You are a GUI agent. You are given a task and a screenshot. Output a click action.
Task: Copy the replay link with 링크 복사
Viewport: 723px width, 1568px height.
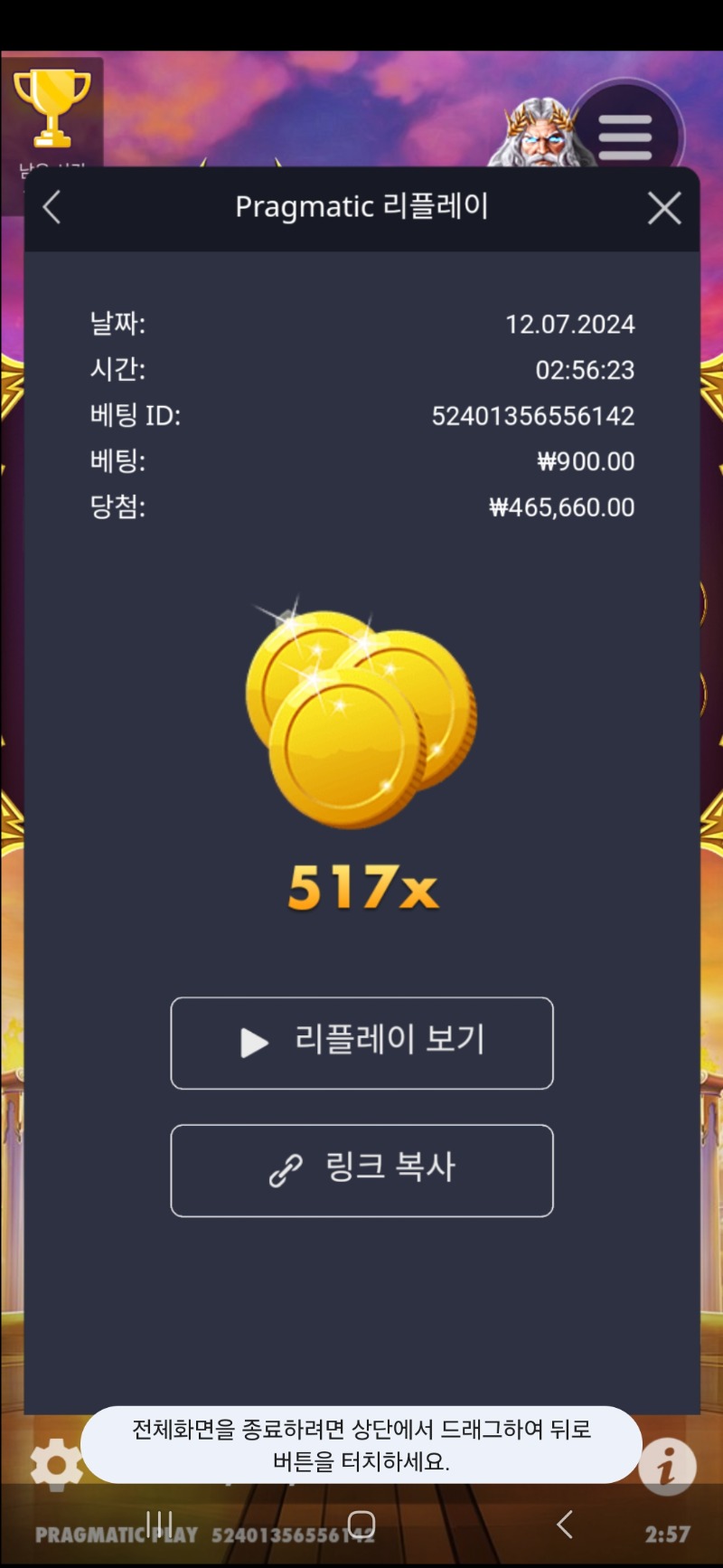(361, 1170)
